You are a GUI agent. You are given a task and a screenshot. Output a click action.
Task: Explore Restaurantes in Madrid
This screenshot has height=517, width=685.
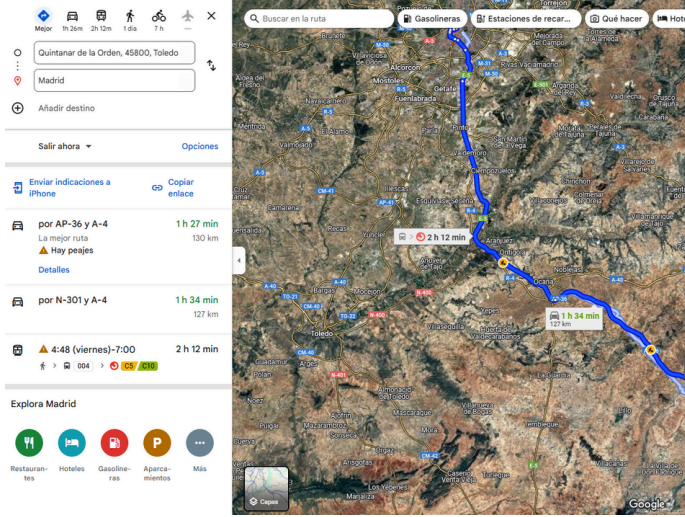click(x=29, y=443)
